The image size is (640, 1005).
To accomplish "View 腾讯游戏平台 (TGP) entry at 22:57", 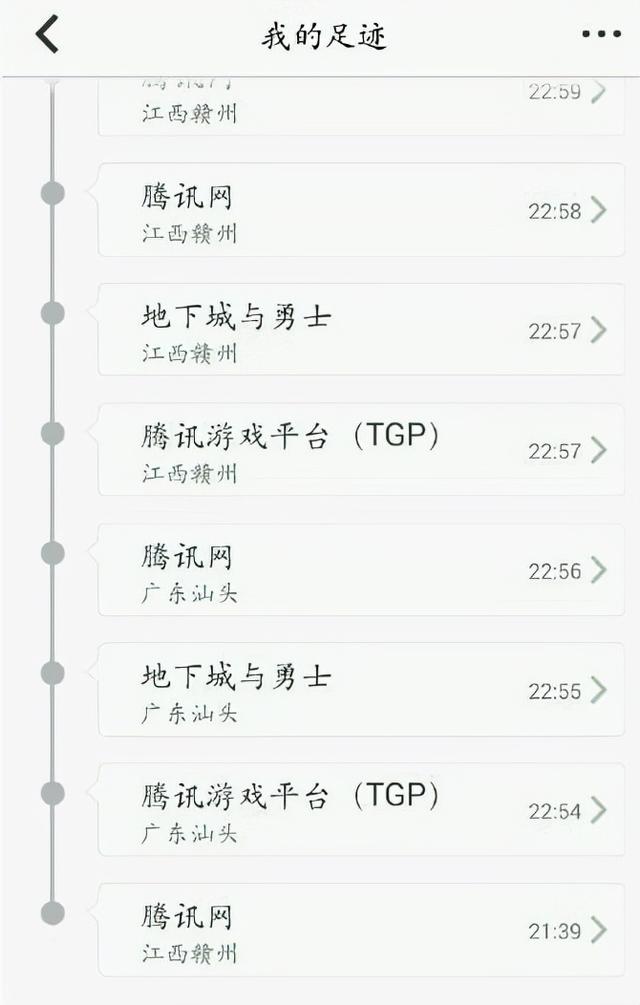I will click(360, 450).
